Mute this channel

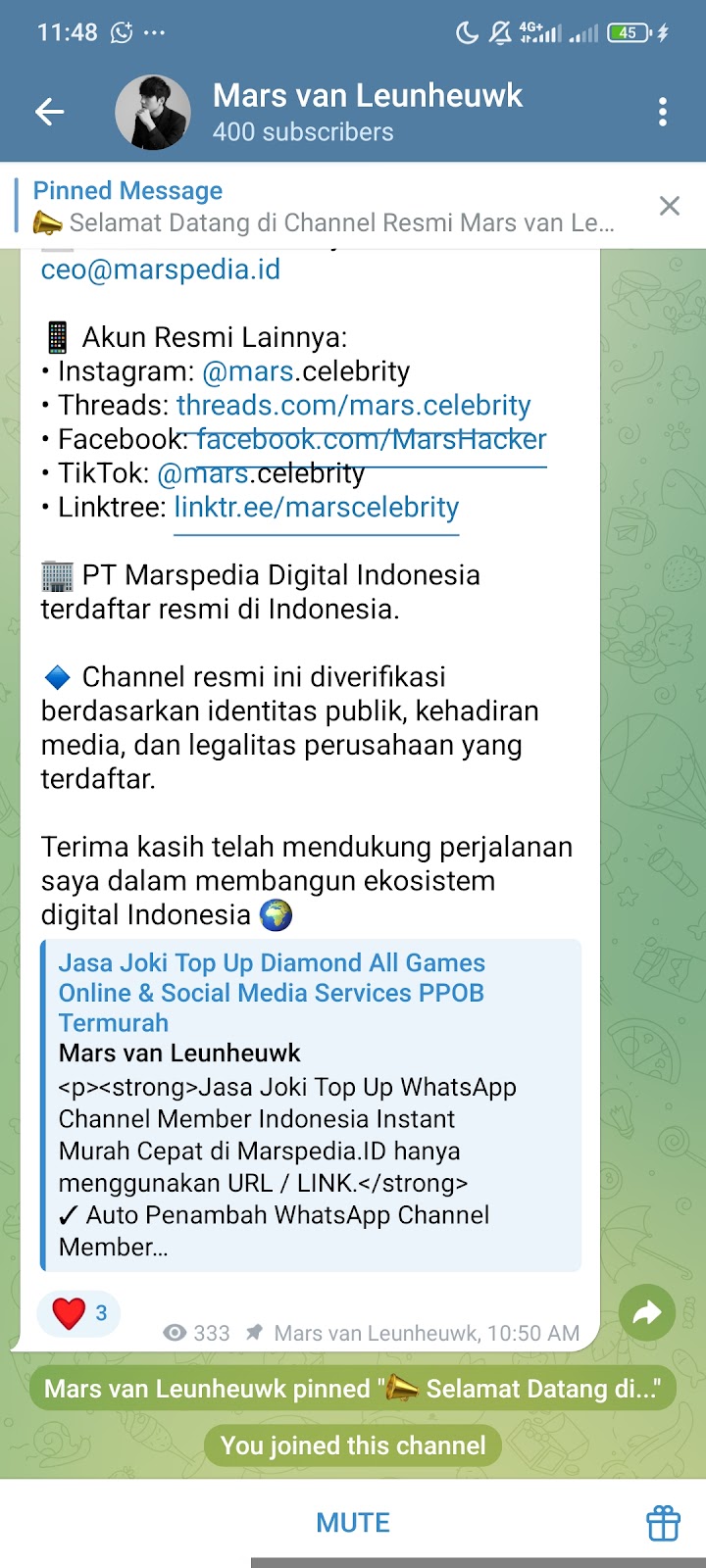[x=352, y=1523]
